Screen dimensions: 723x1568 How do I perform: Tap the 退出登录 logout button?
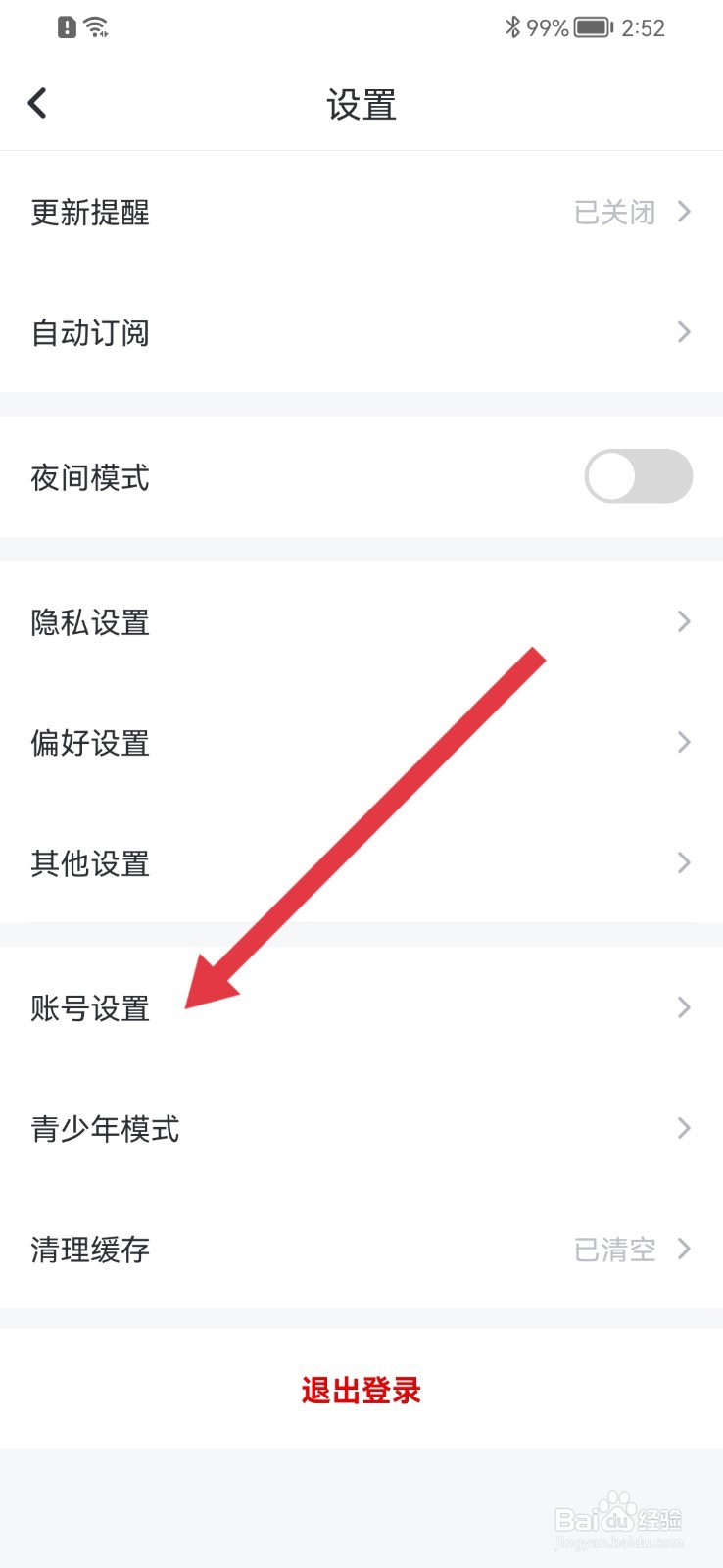tap(361, 1390)
